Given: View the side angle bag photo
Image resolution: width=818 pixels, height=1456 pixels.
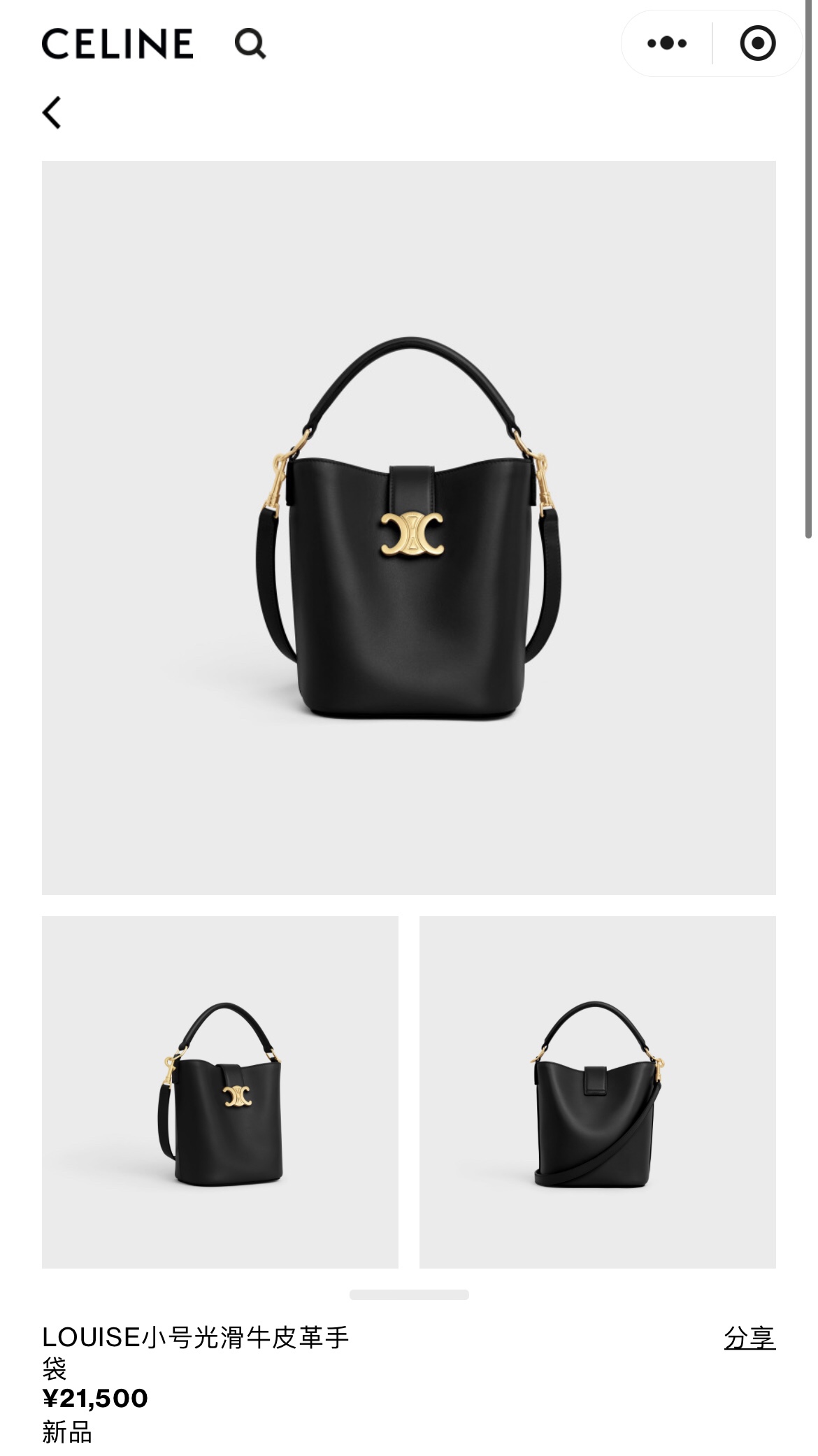Looking at the screenshot, I should point(220,1092).
